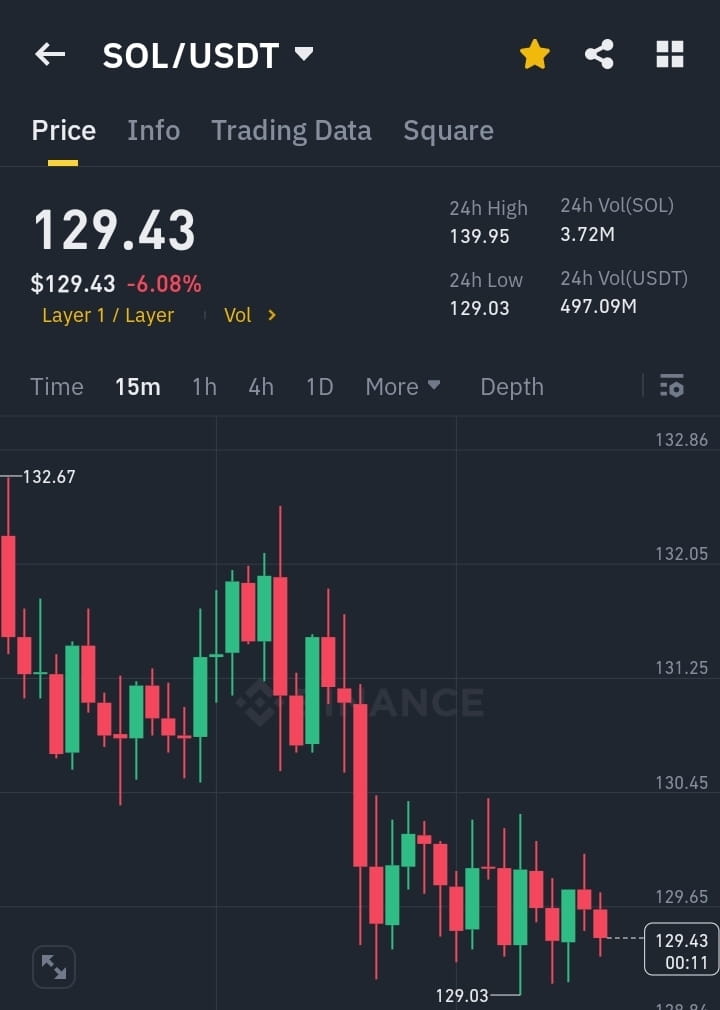This screenshot has height=1010, width=720.
Task: Tap the back arrow to exit SOL/USDT
Action: coord(50,55)
